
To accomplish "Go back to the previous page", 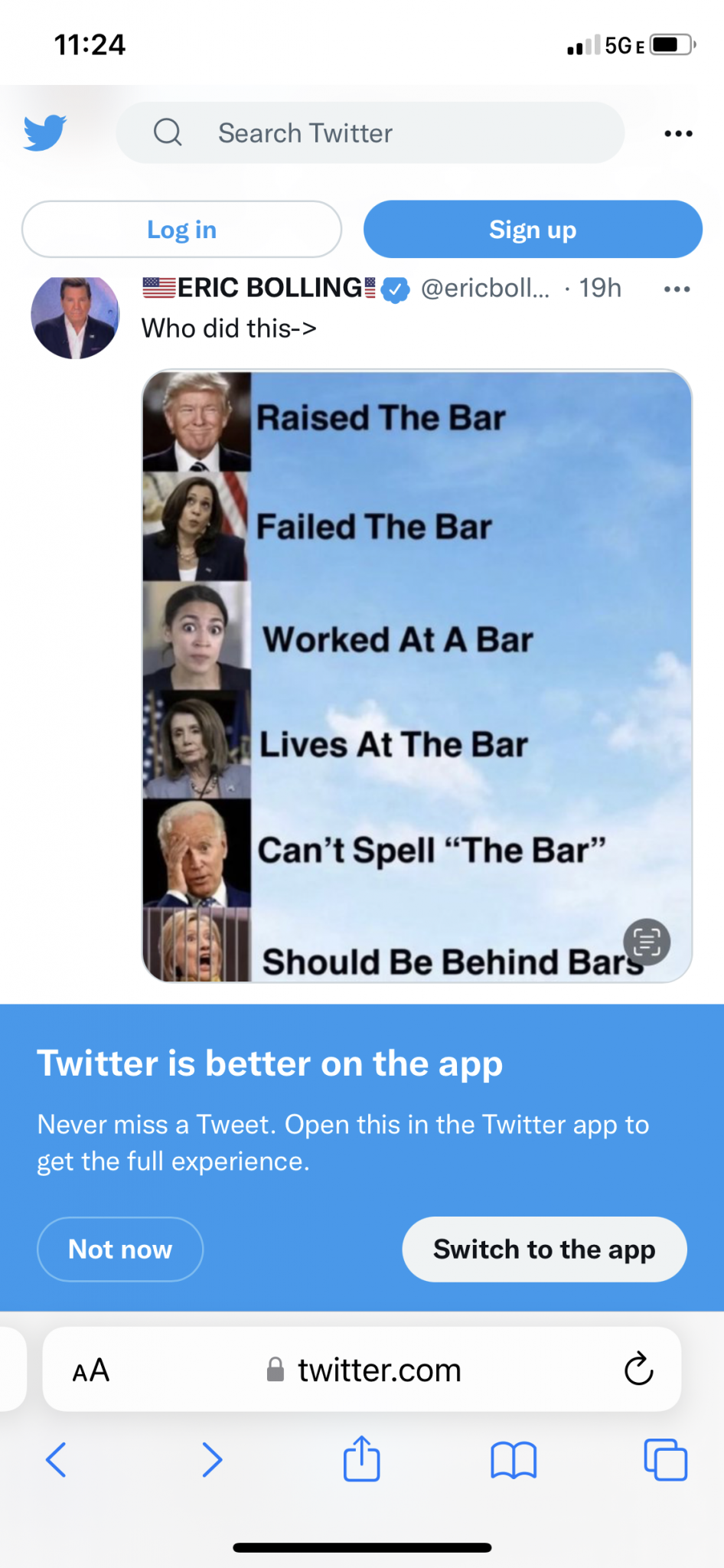I will (57, 1459).
